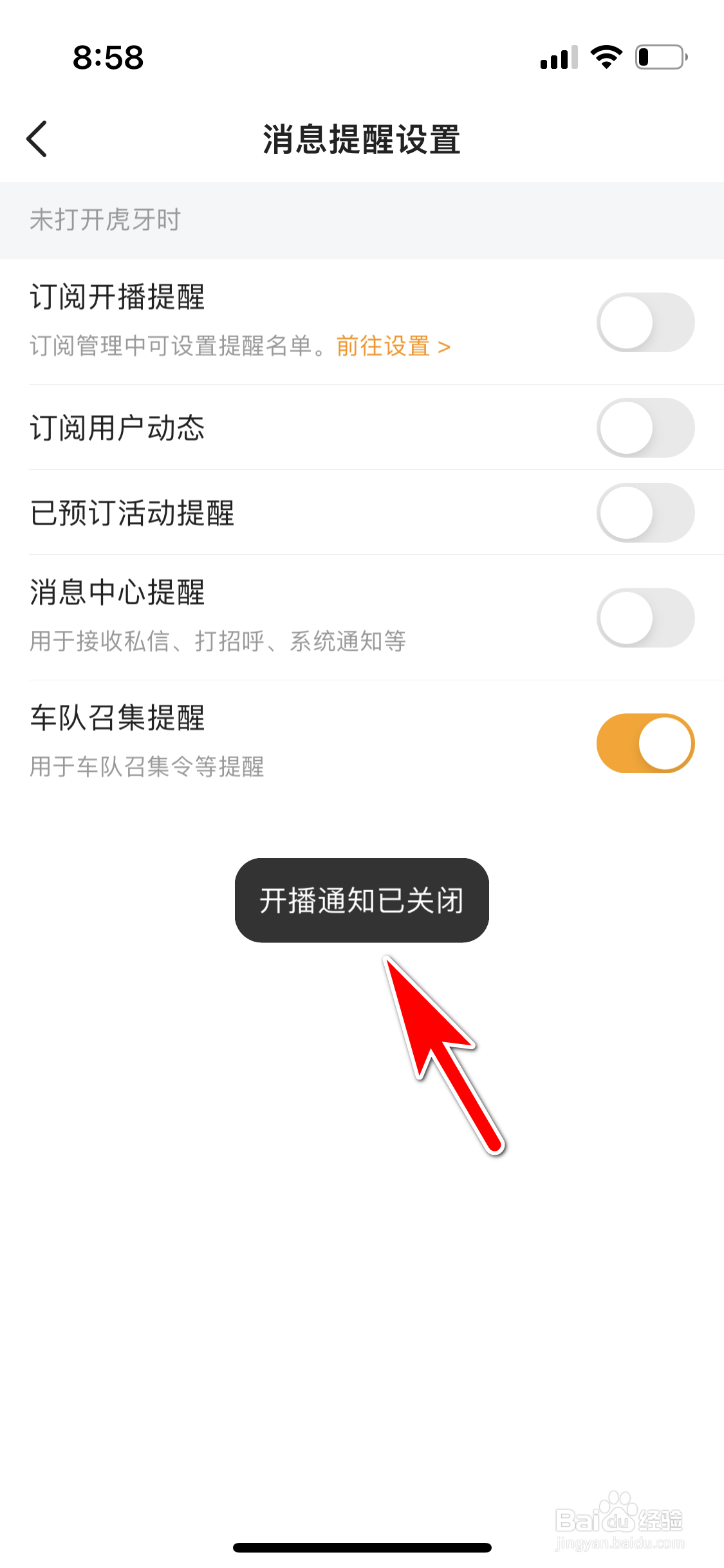This screenshot has width=724, height=1568.
Task: Tap the home indicator bar at bottom
Action: point(362,1548)
